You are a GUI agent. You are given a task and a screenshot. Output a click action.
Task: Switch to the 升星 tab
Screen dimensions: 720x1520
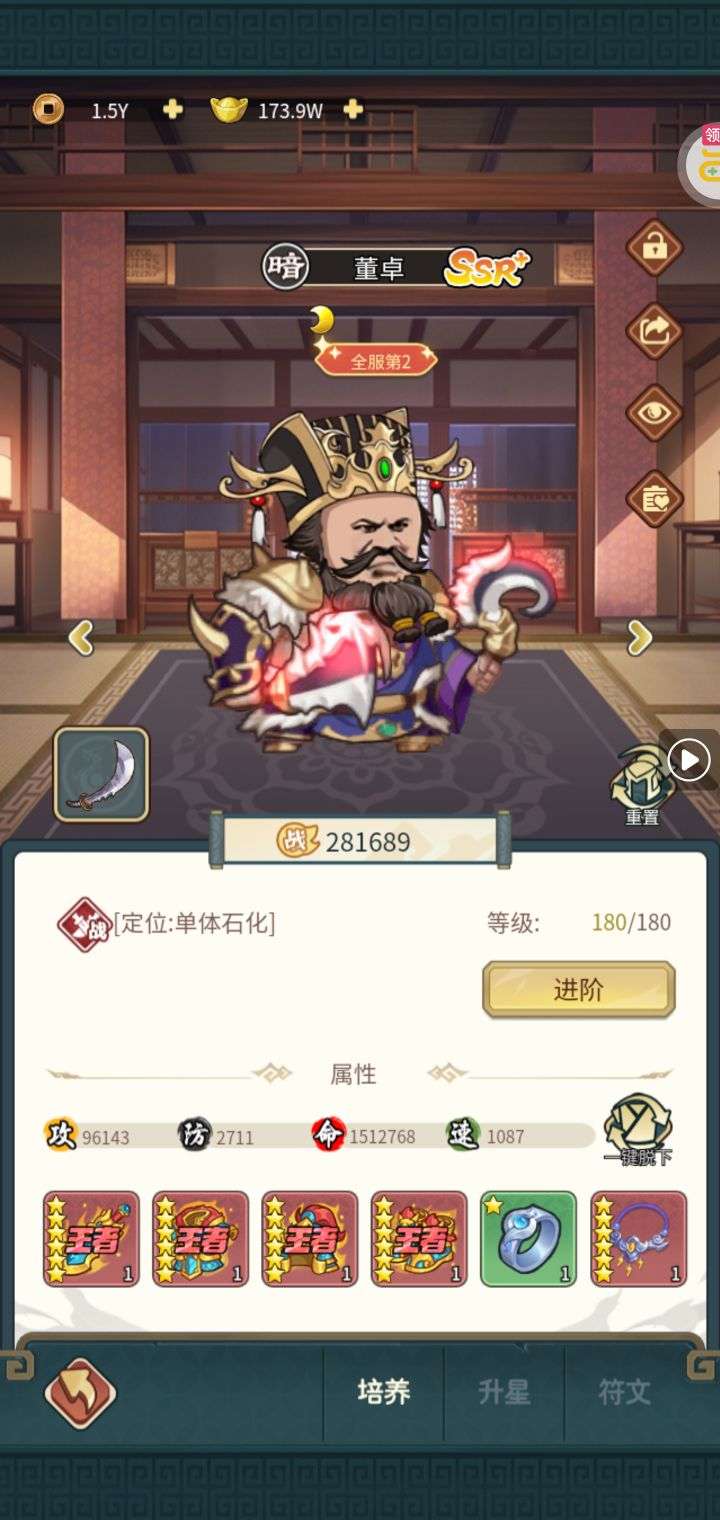503,1392
